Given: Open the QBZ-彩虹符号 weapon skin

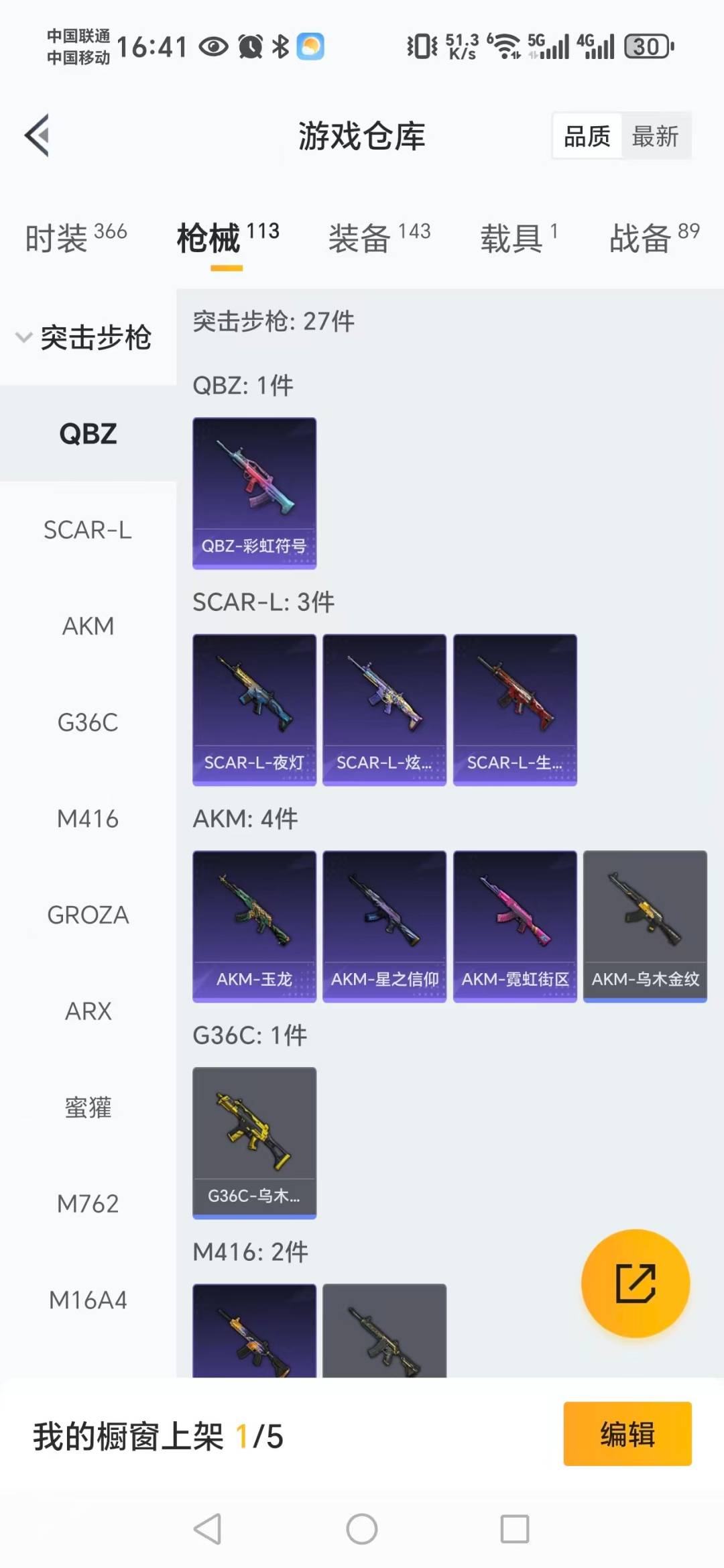Looking at the screenshot, I should click(254, 494).
